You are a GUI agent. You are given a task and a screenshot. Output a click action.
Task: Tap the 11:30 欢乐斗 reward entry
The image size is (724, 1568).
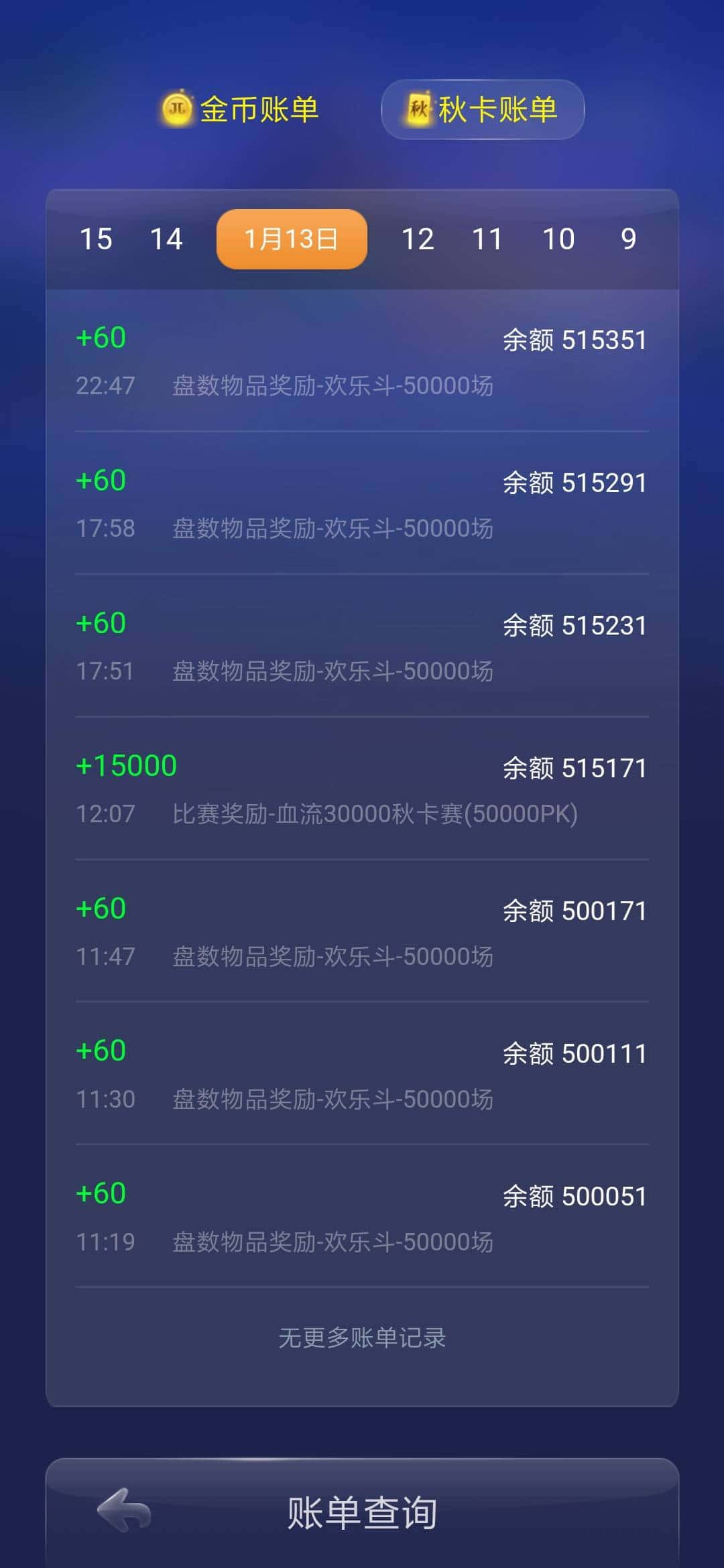tap(362, 1075)
